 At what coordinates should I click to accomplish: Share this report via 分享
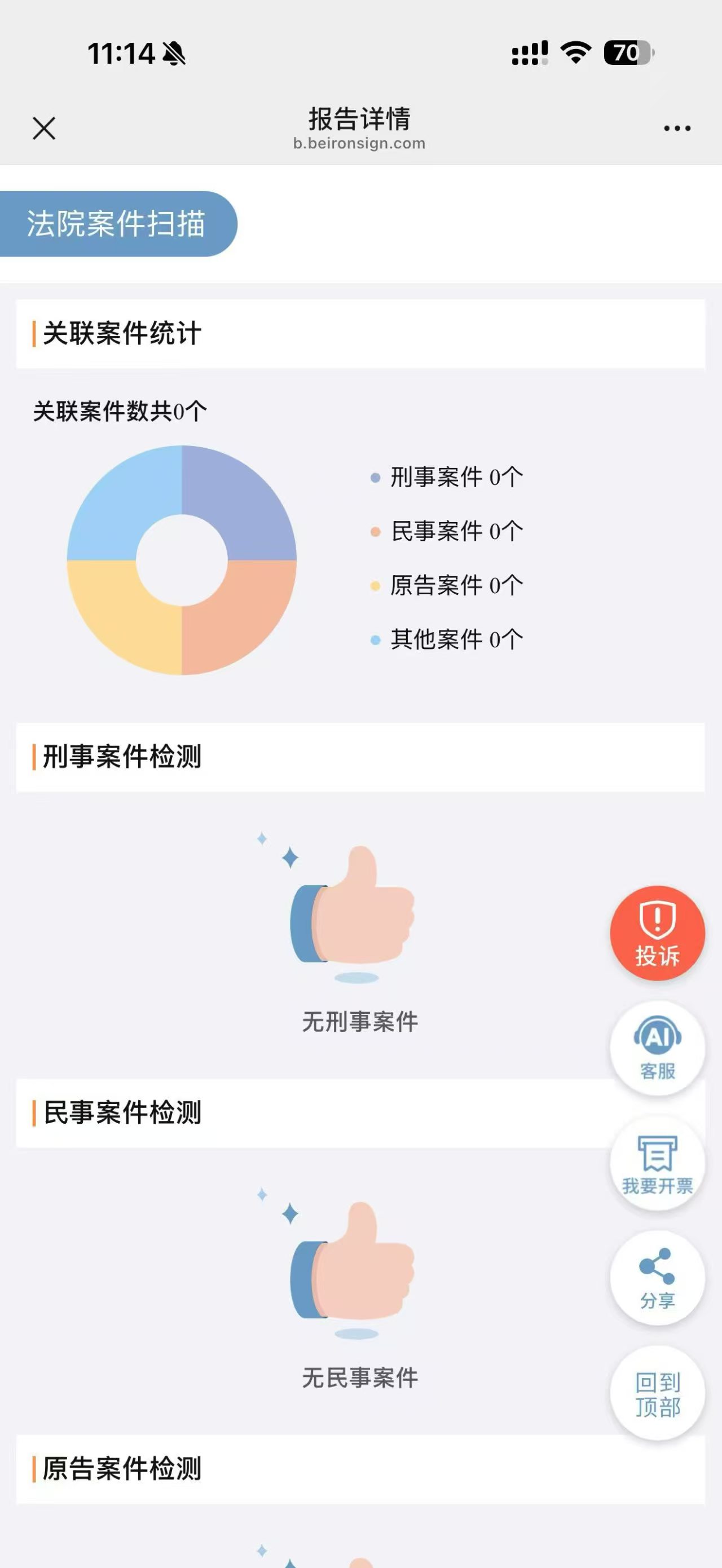click(x=658, y=1278)
